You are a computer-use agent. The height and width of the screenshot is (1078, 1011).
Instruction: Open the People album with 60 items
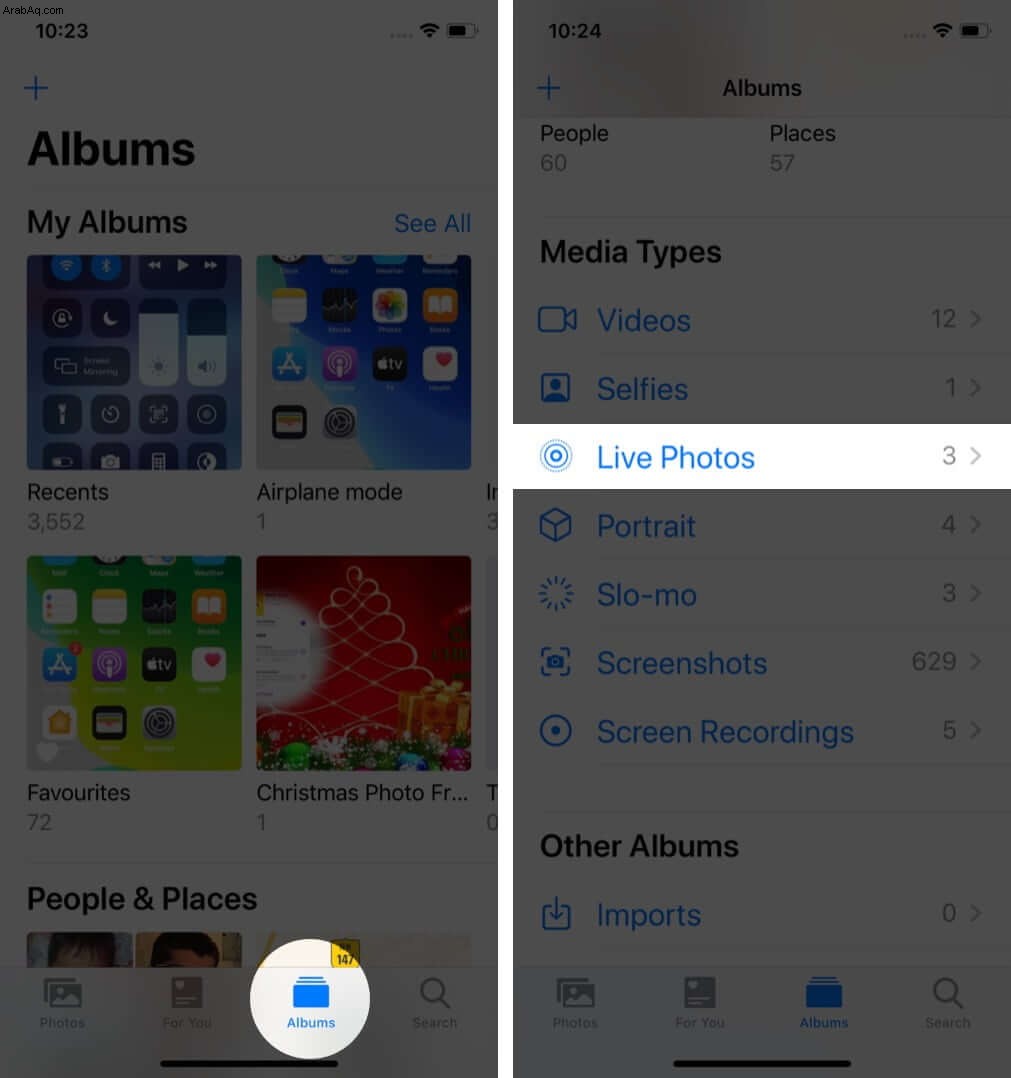coord(574,146)
